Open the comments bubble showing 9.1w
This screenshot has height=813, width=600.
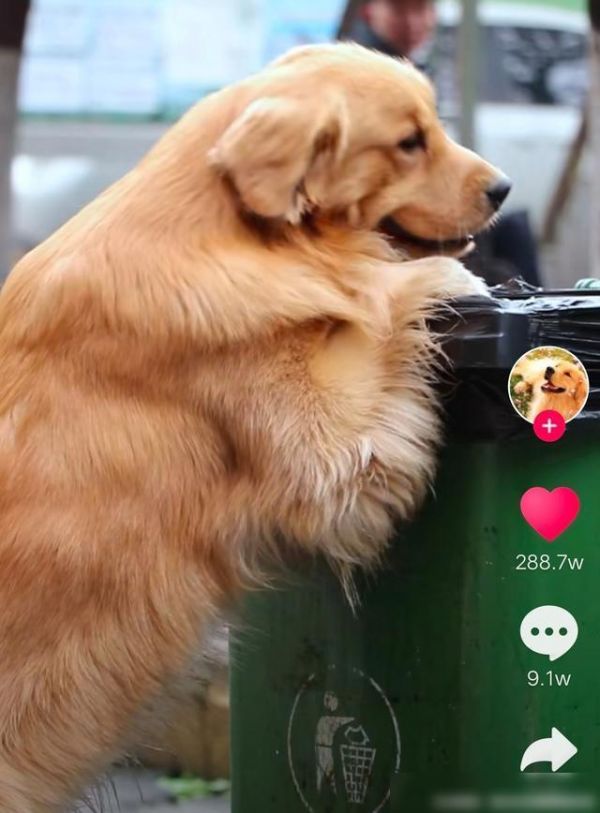pyautogui.click(x=549, y=632)
